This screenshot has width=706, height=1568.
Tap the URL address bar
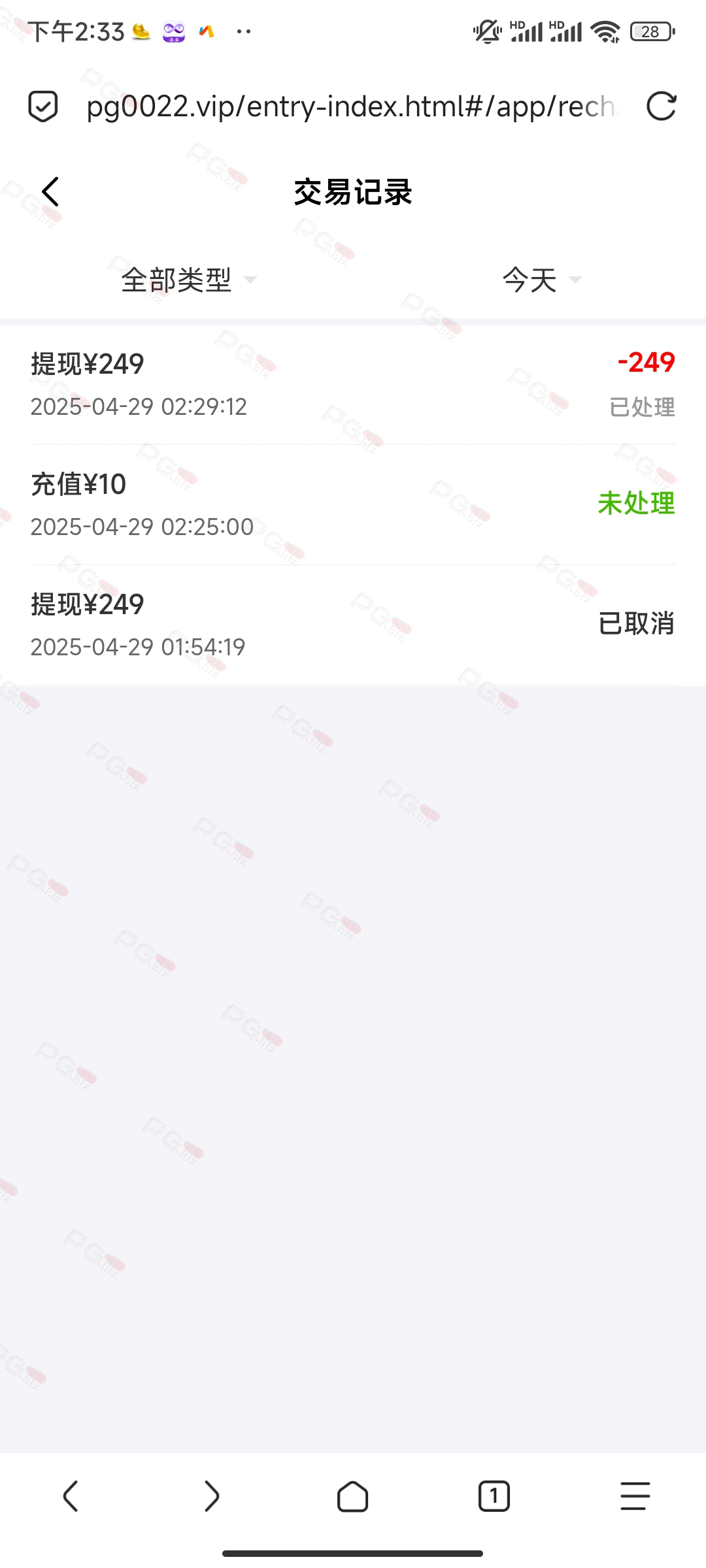click(x=351, y=106)
